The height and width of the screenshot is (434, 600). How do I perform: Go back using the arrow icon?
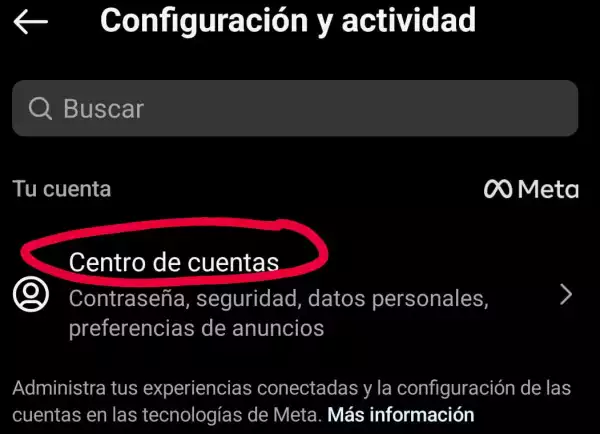pos(32,22)
